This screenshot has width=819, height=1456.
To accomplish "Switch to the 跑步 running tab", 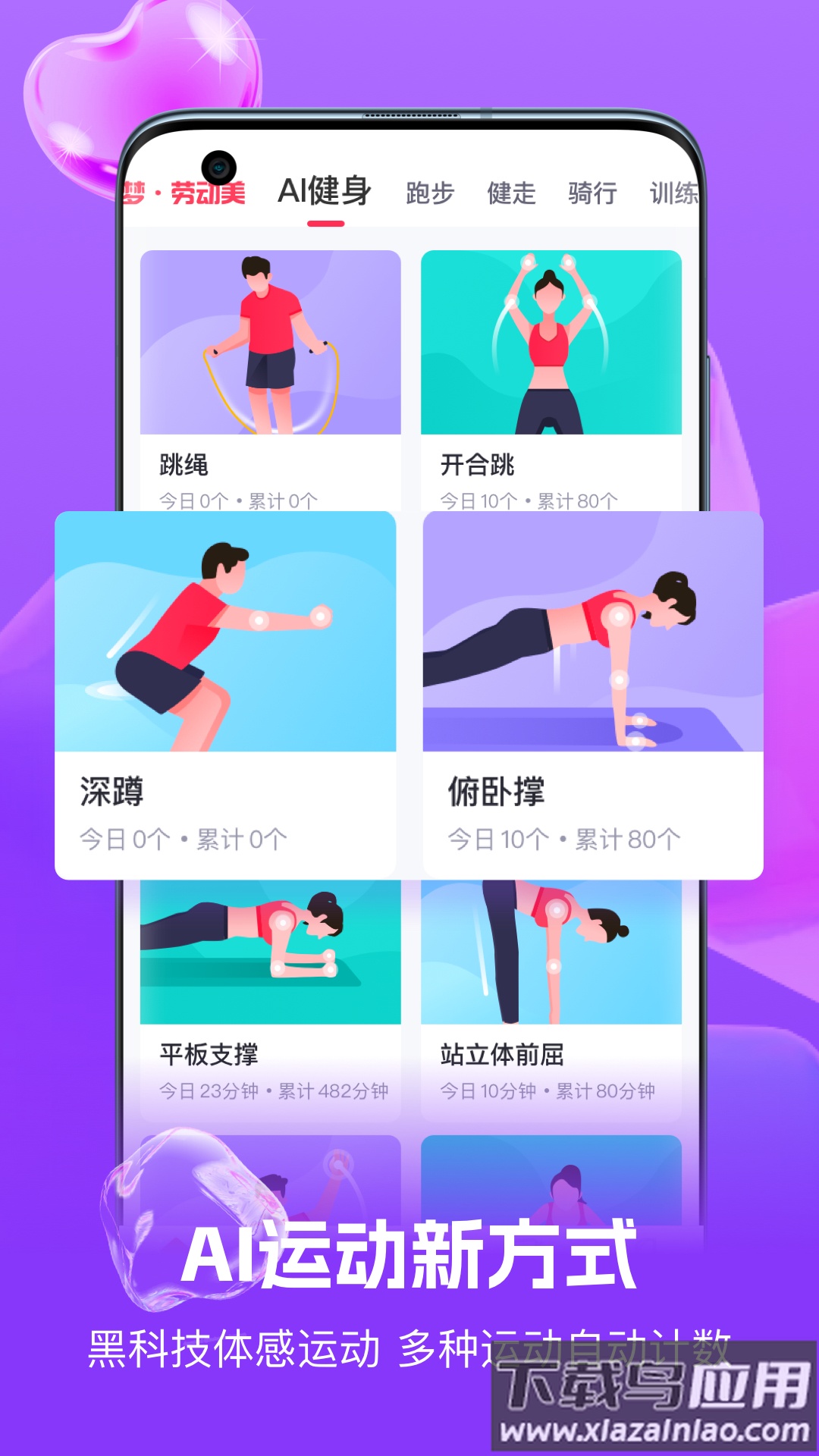I will (429, 195).
